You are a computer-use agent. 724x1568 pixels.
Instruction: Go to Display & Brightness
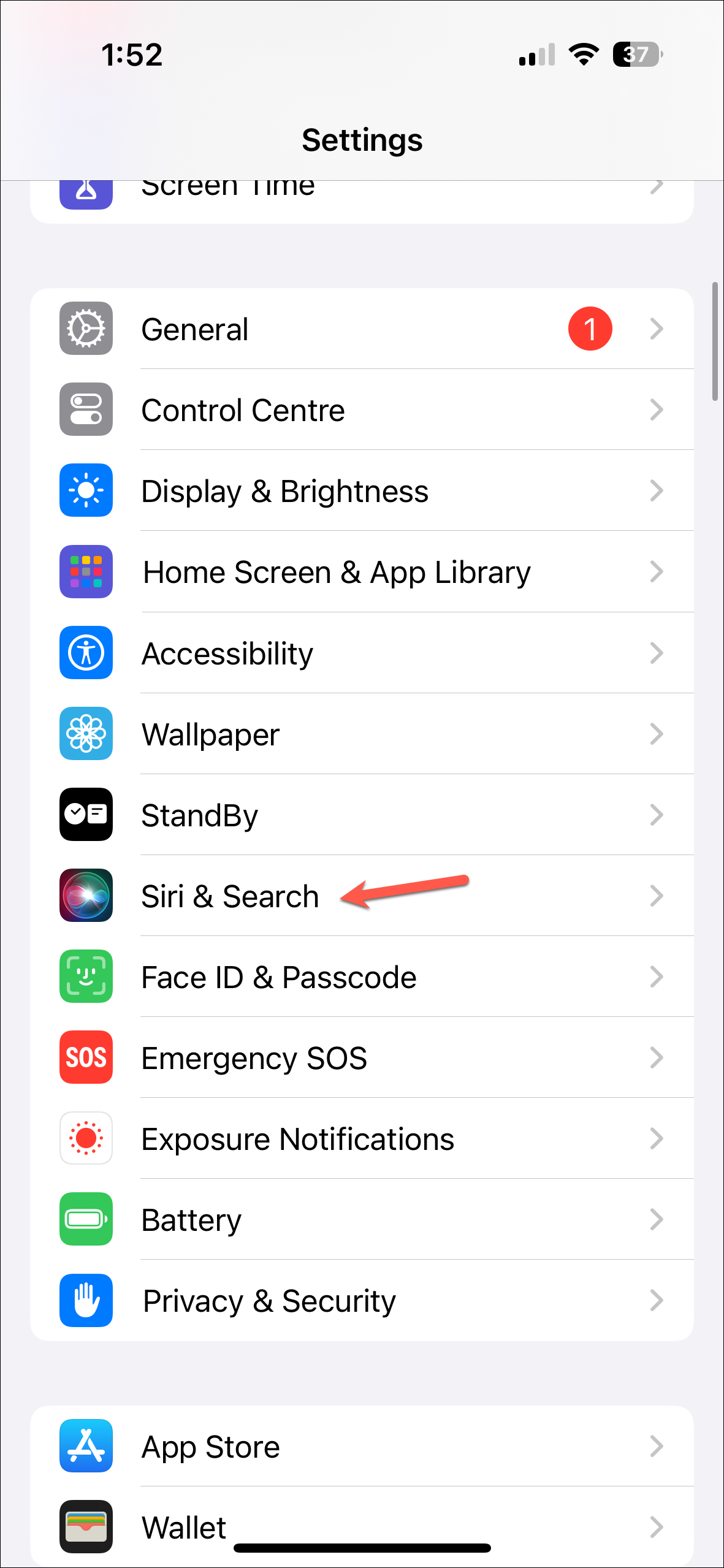(362, 490)
